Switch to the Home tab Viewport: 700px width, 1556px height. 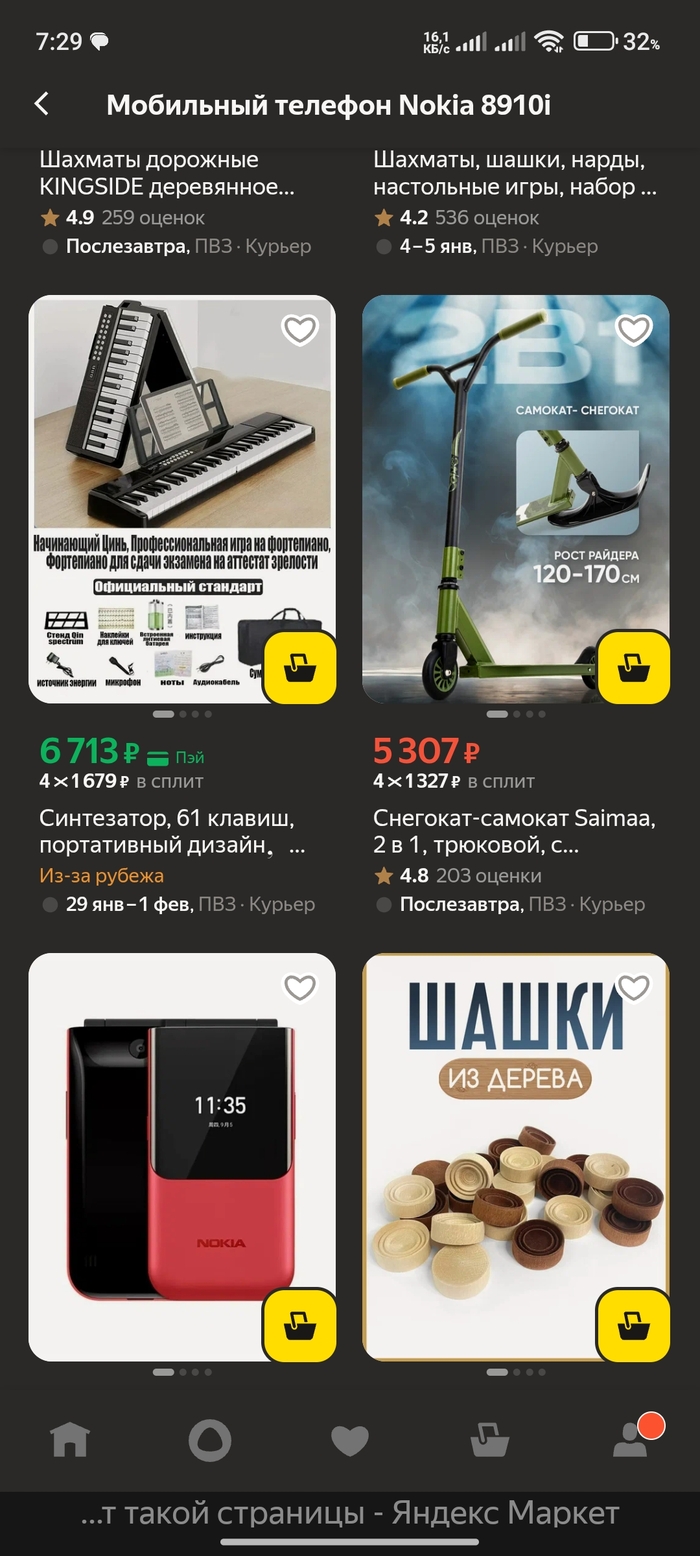point(70,1440)
